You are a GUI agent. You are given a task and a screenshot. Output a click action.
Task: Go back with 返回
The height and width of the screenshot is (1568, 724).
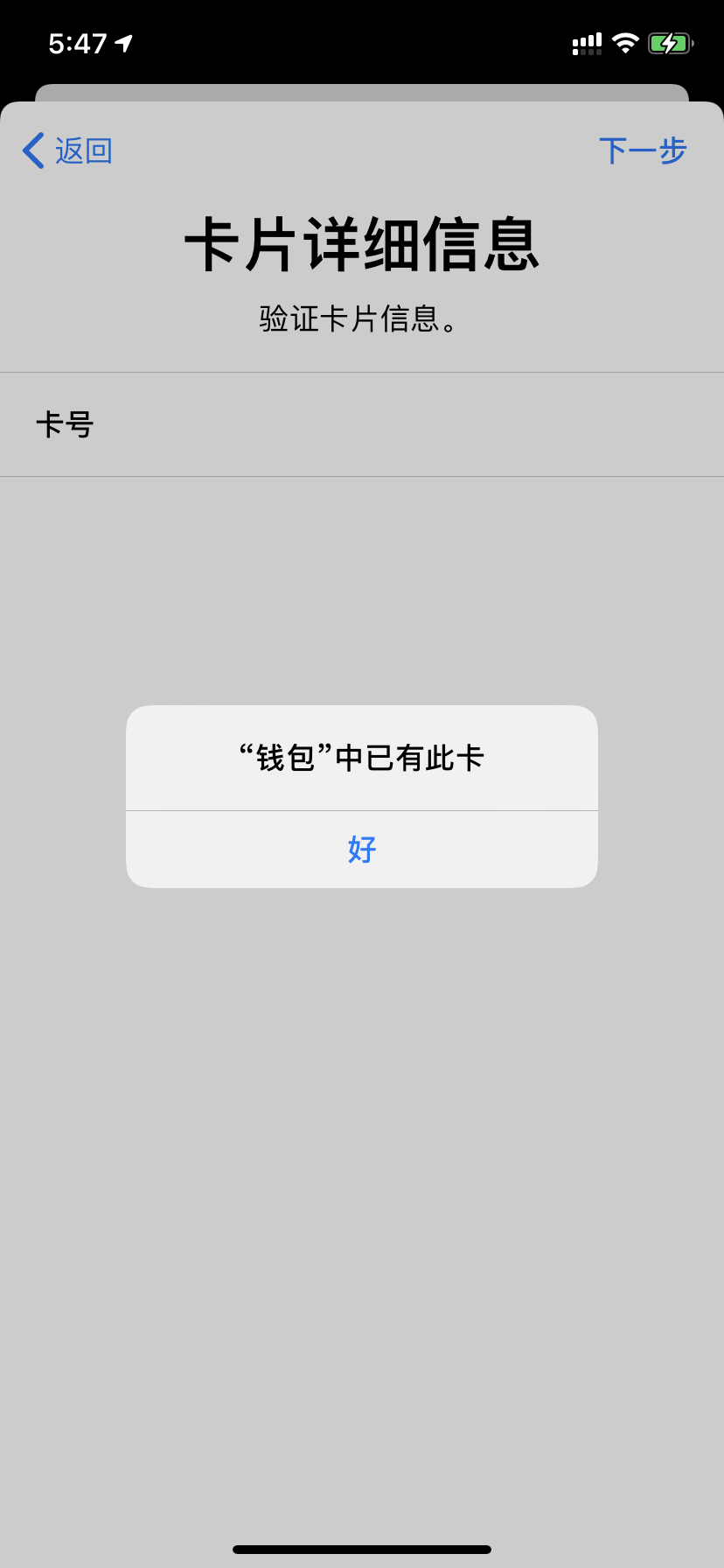pyautogui.click(x=68, y=150)
